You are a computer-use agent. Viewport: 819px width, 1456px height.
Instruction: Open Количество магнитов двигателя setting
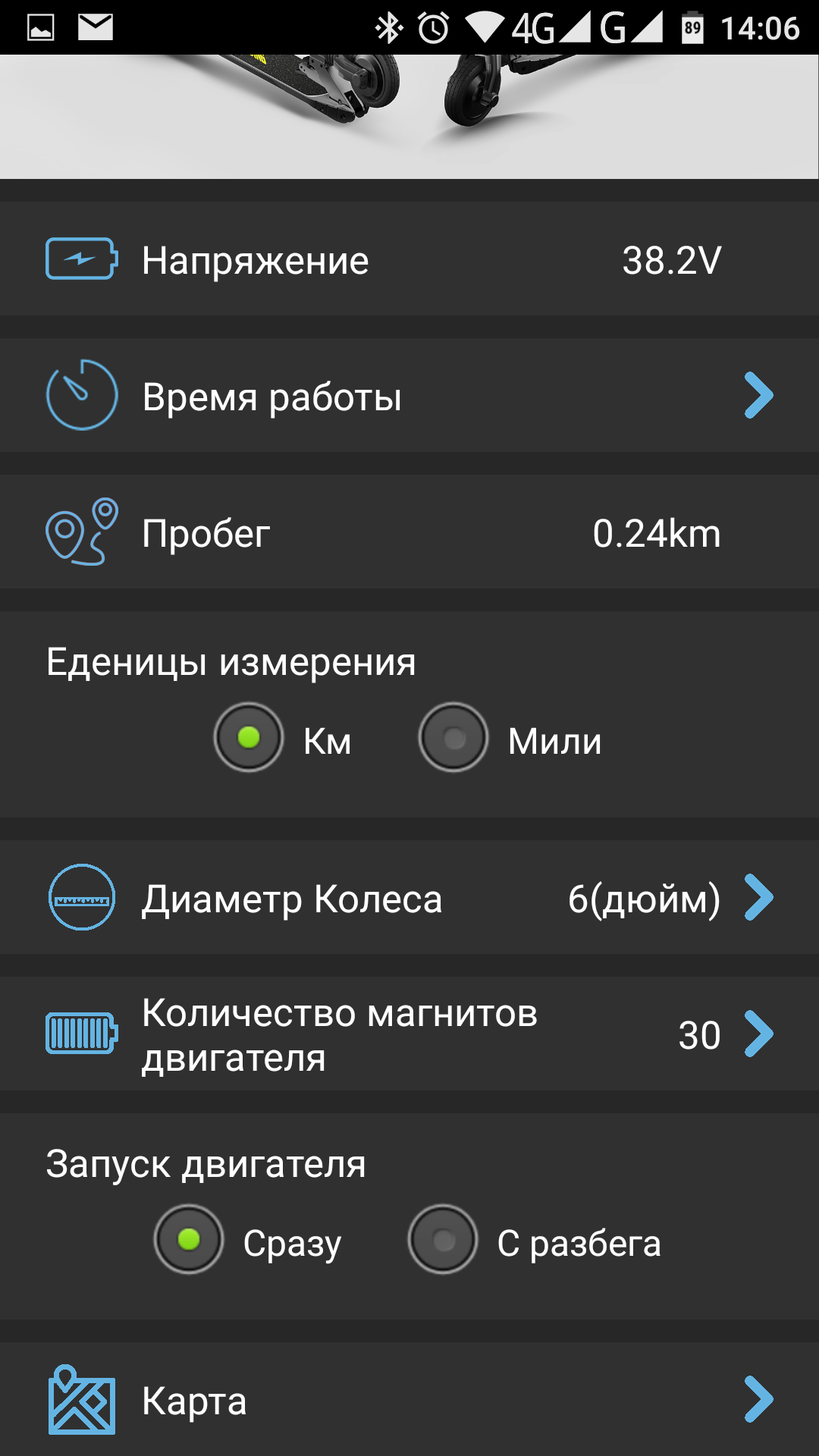point(409,1034)
